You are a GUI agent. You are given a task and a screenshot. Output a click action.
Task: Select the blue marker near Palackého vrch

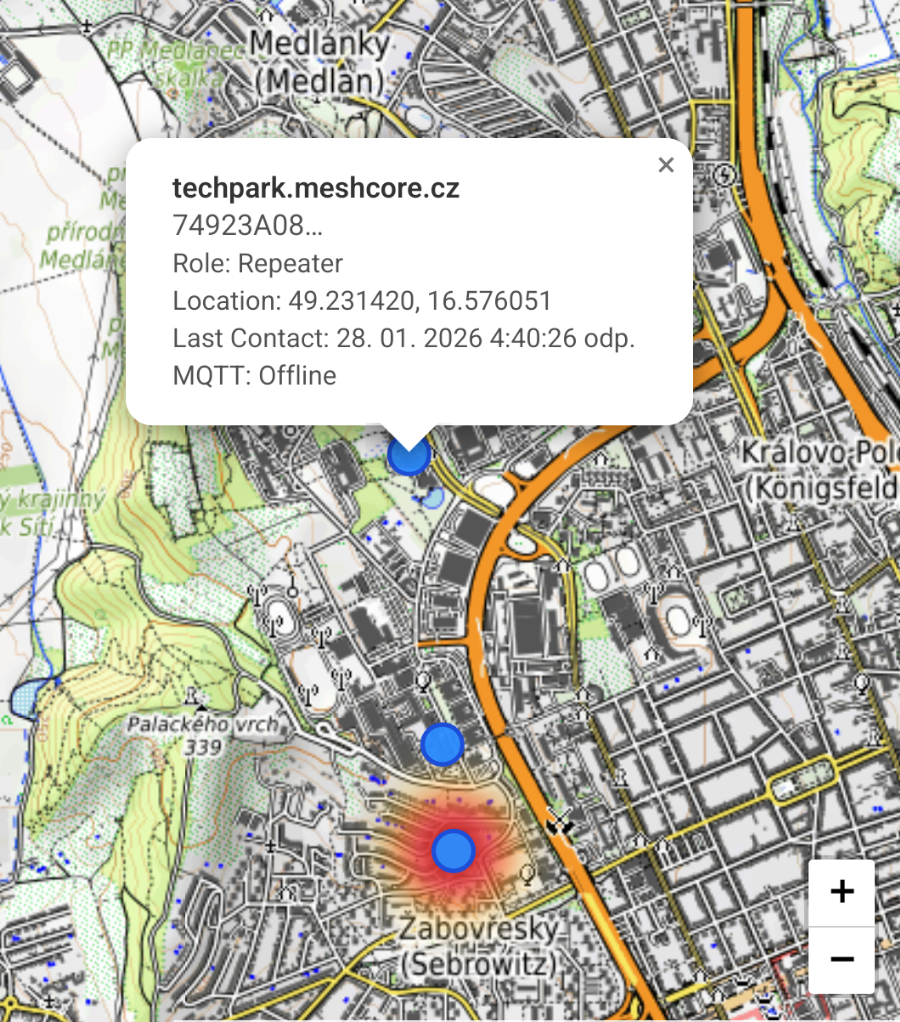click(x=441, y=744)
